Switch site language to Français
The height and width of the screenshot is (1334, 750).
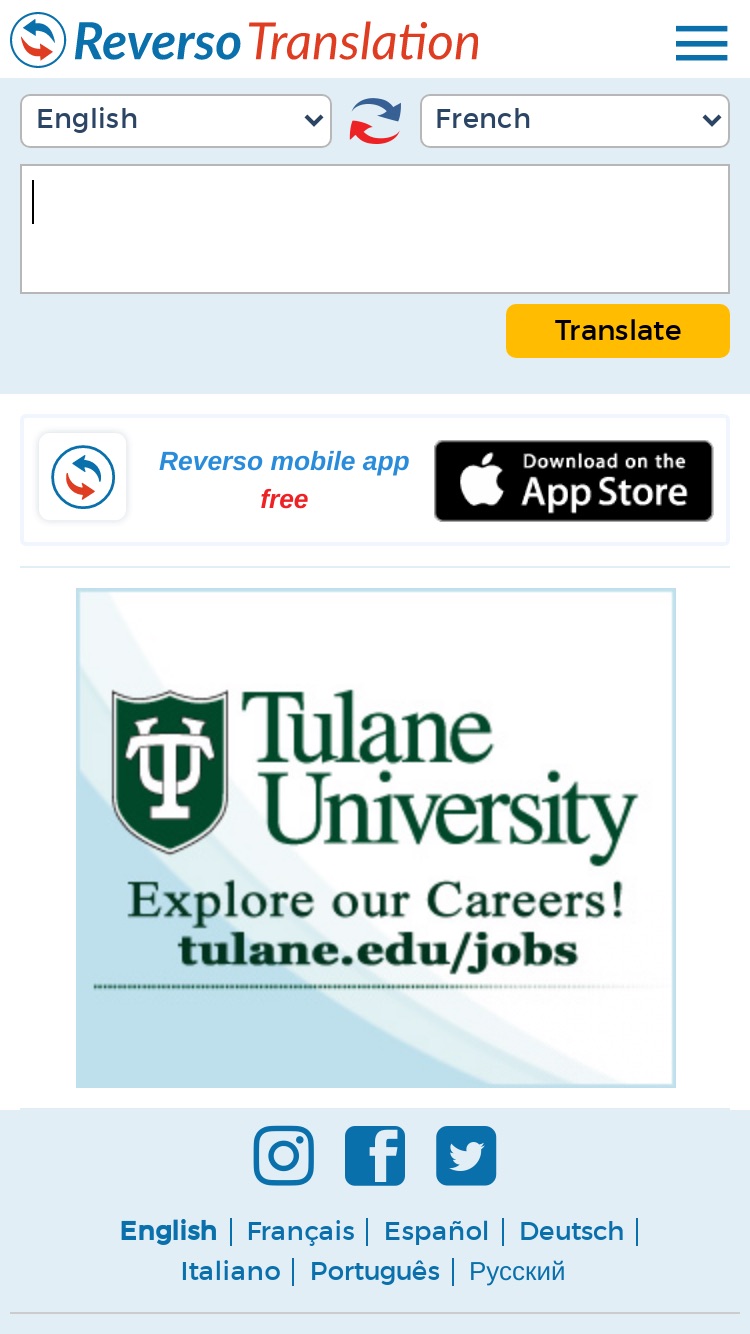[300, 1231]
